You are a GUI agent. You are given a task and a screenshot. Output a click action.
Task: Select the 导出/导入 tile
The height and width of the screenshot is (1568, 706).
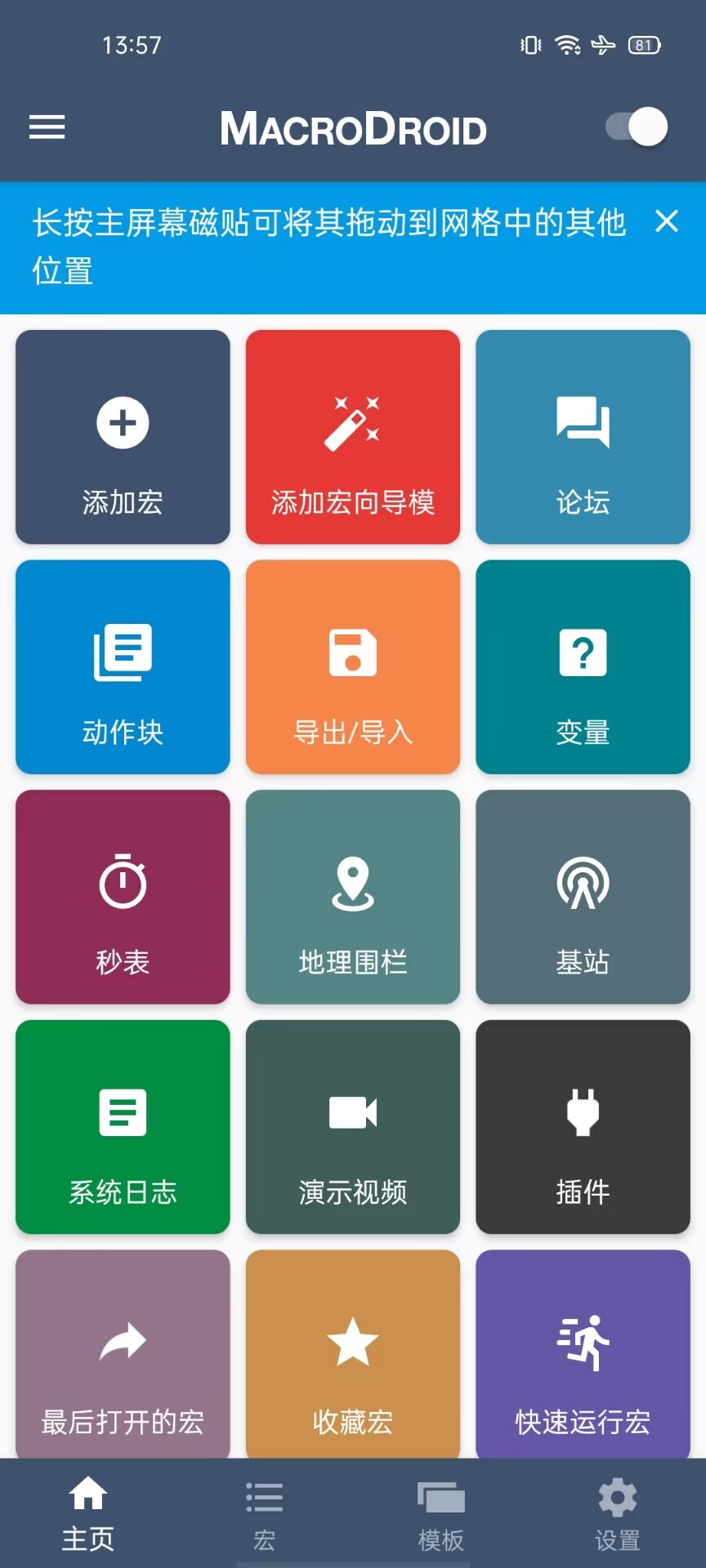(x=353, y=667)
